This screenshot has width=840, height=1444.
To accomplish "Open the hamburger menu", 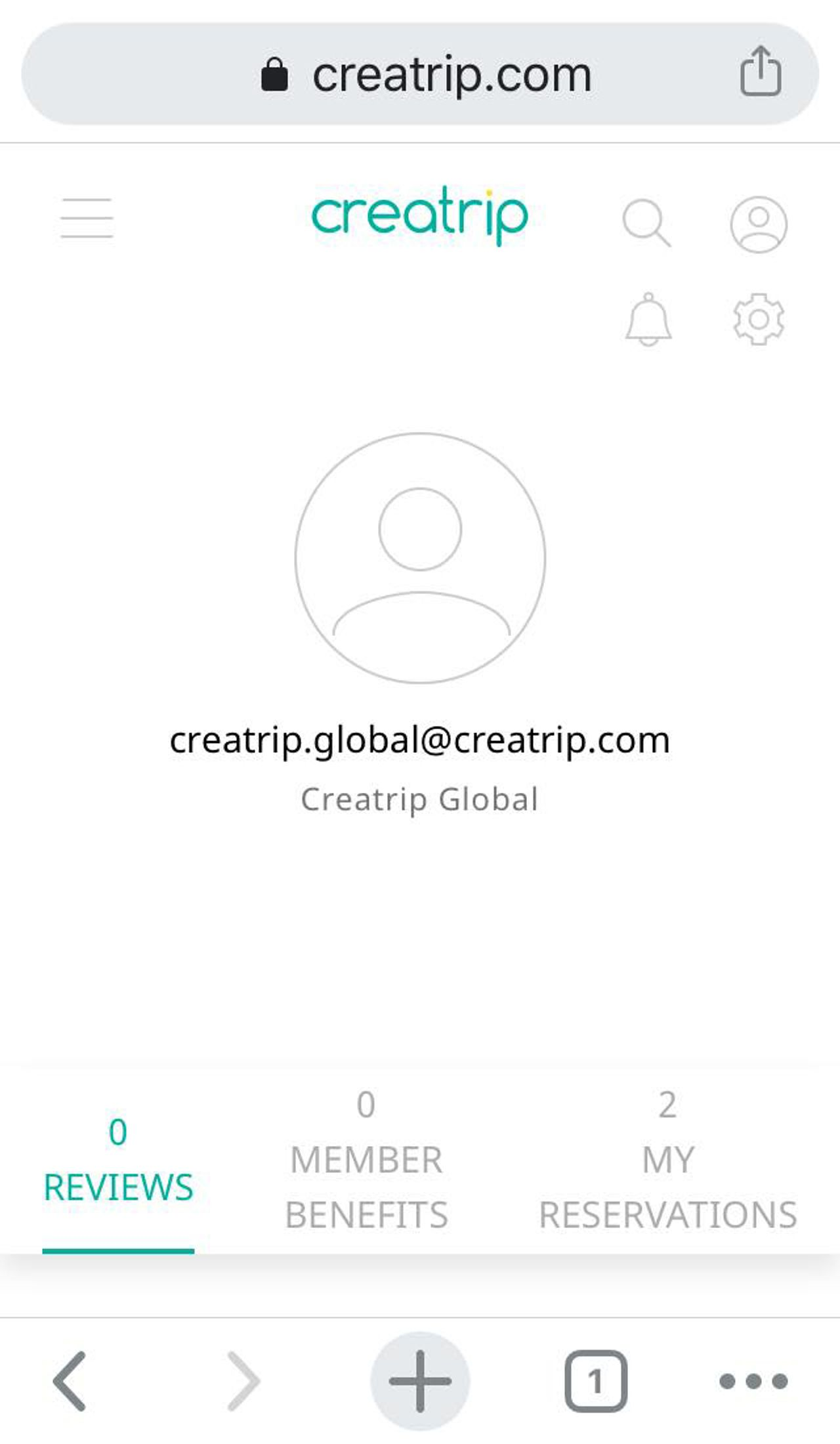I will [87, 218].
